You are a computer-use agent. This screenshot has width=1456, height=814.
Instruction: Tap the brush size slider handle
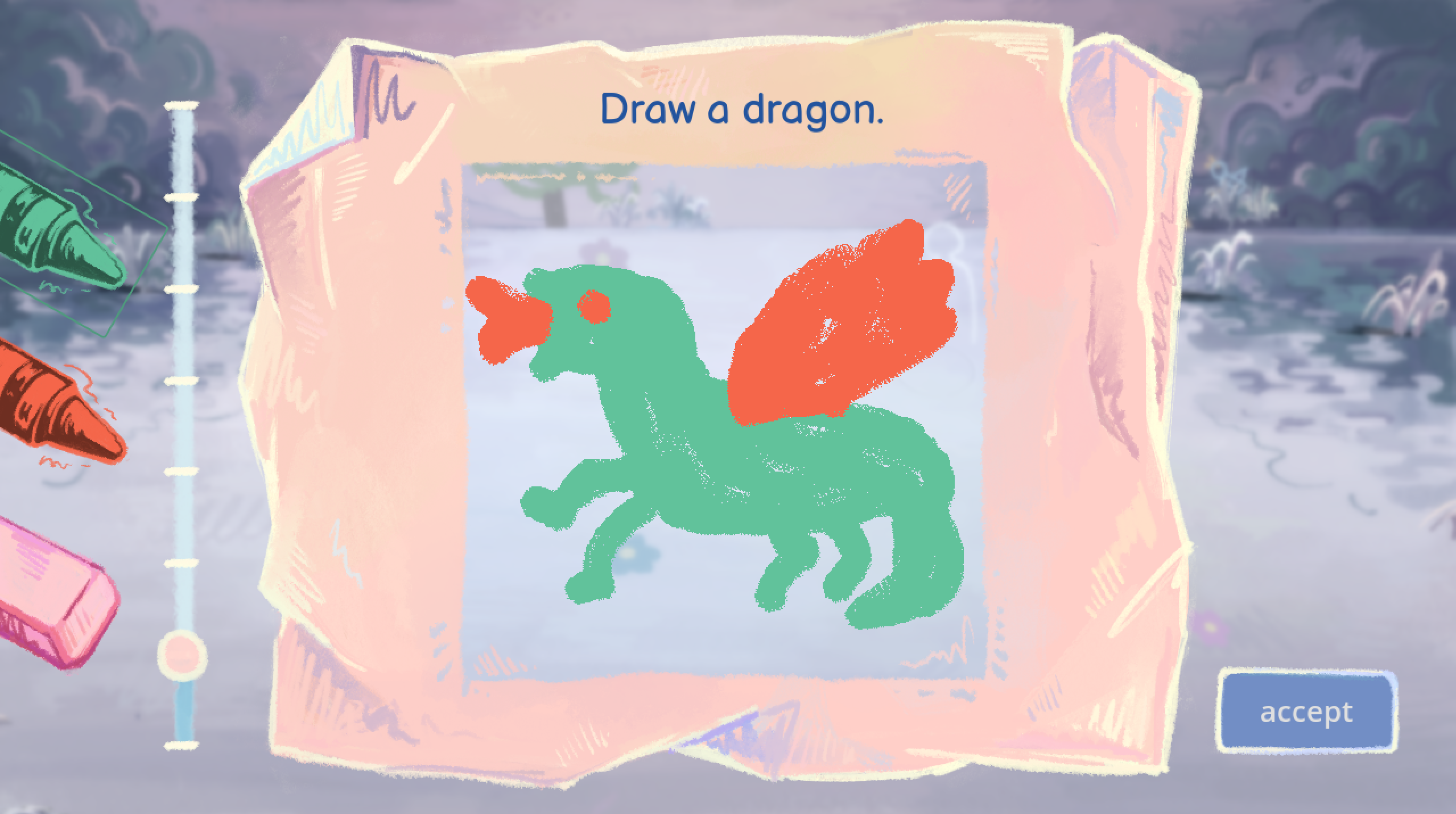click(x=182, y=655)
